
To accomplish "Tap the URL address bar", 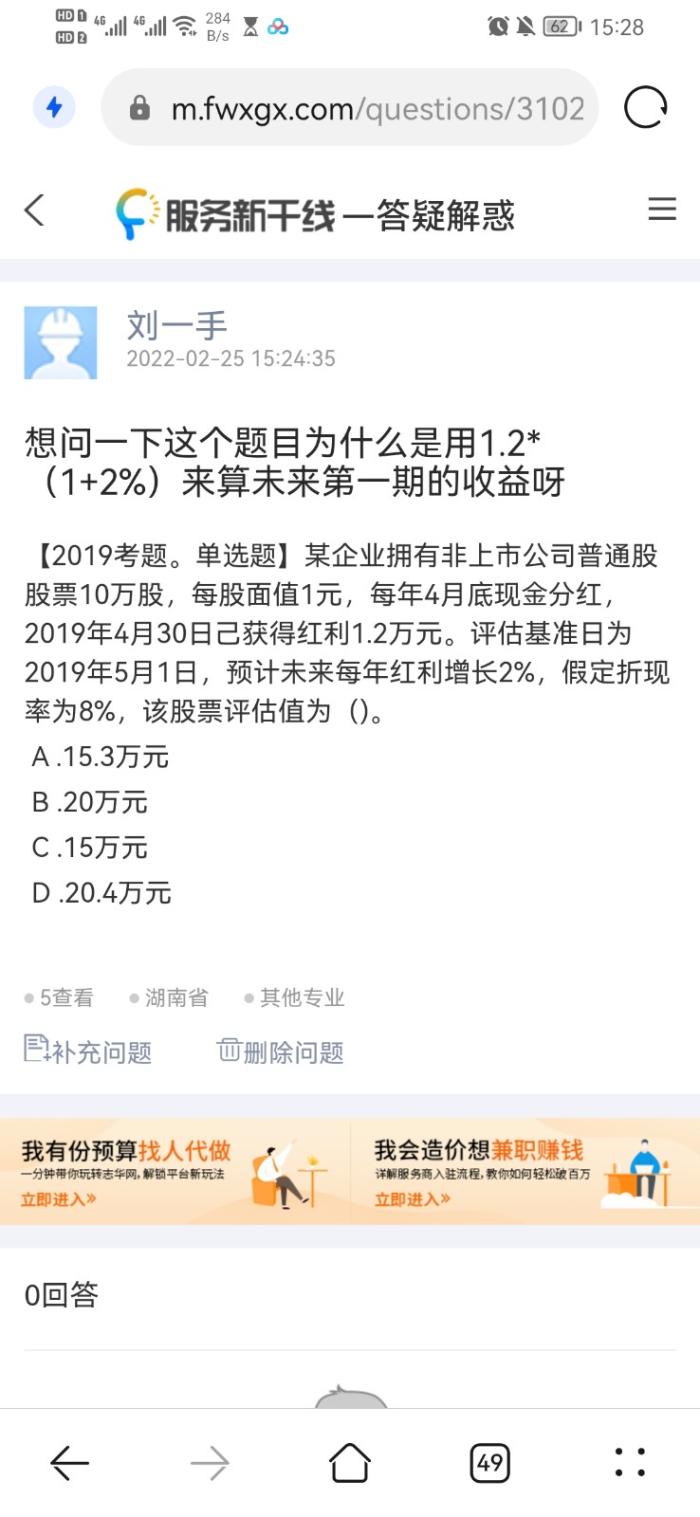I will [350, 108].
